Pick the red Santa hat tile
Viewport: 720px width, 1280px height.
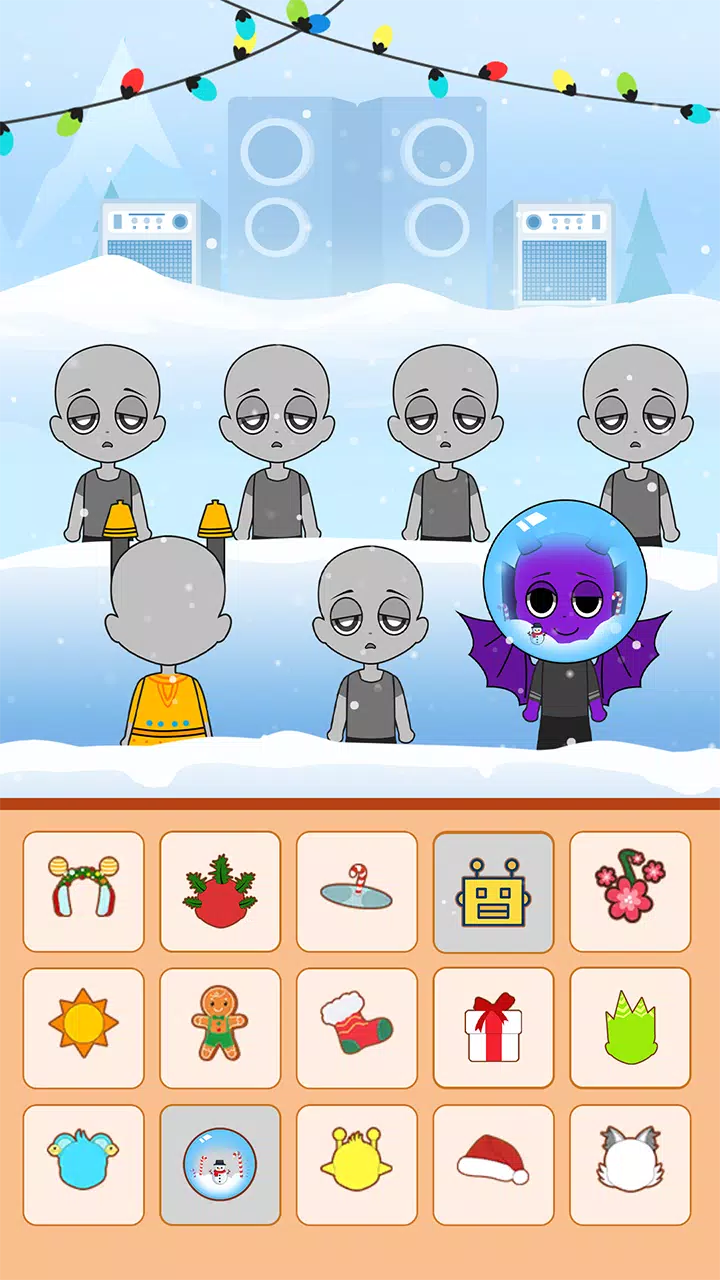[x=493, y=1165]
